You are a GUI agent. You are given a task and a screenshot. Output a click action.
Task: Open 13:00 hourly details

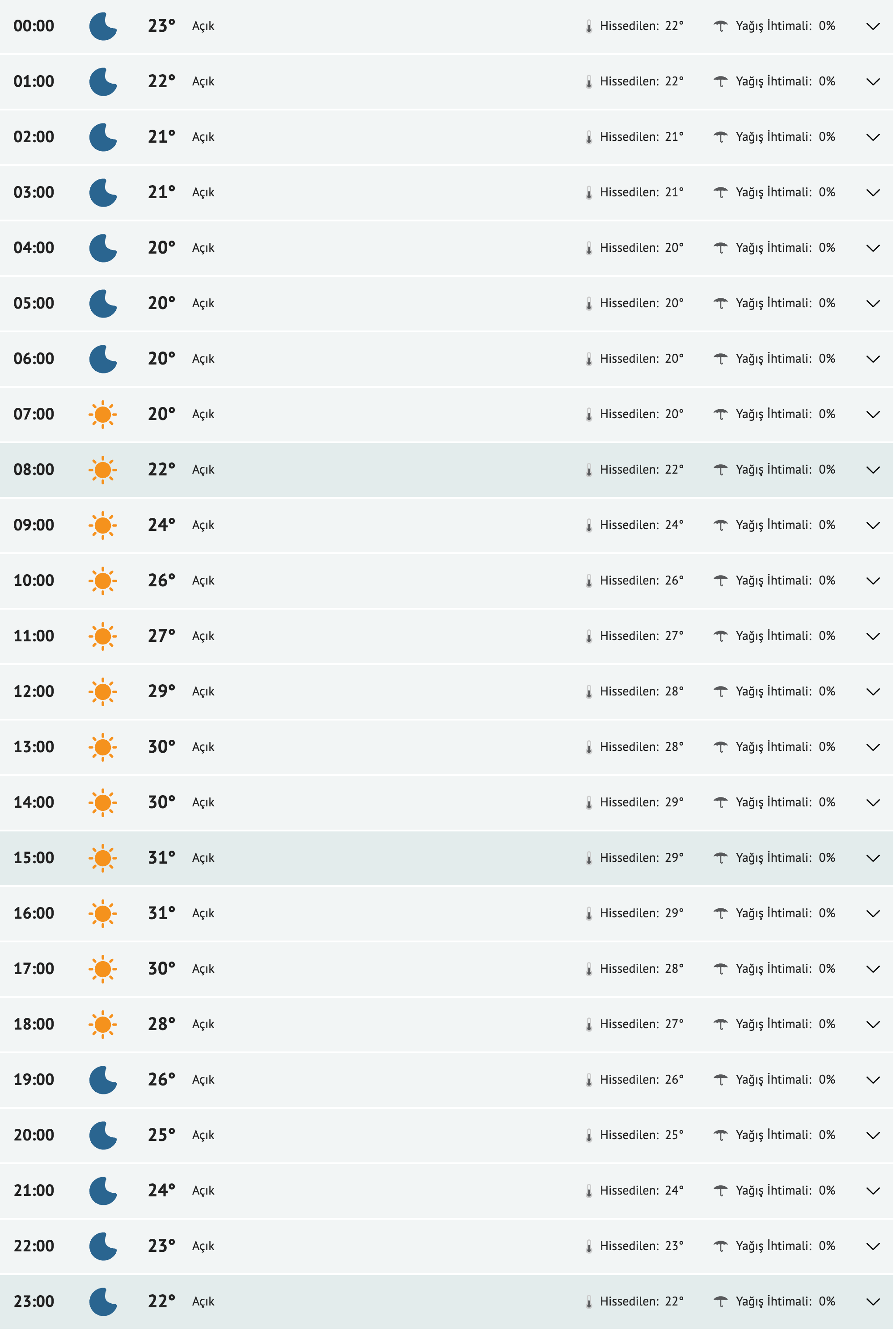point(873,747)
